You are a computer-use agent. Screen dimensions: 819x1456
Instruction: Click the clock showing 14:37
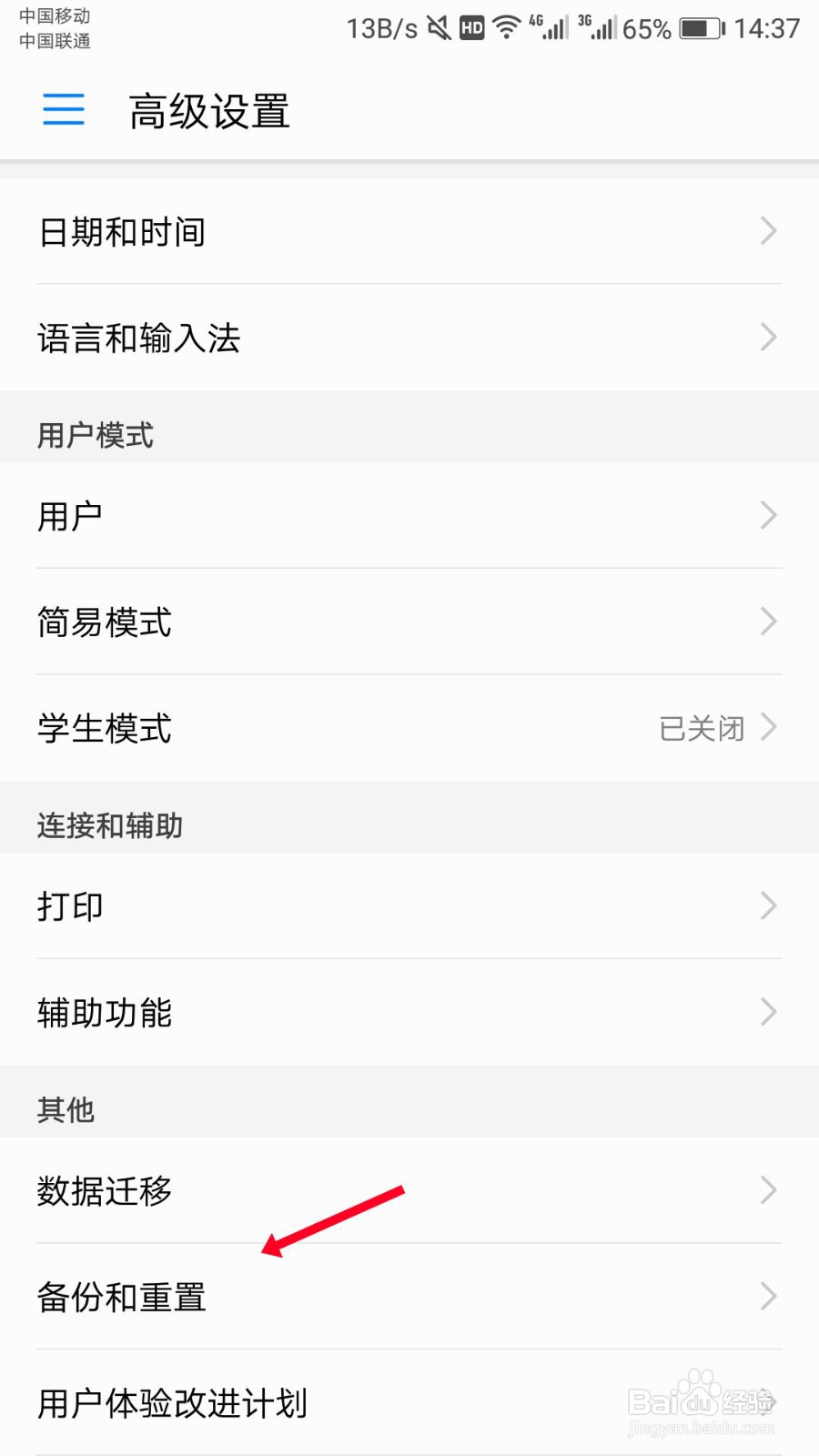769,28
